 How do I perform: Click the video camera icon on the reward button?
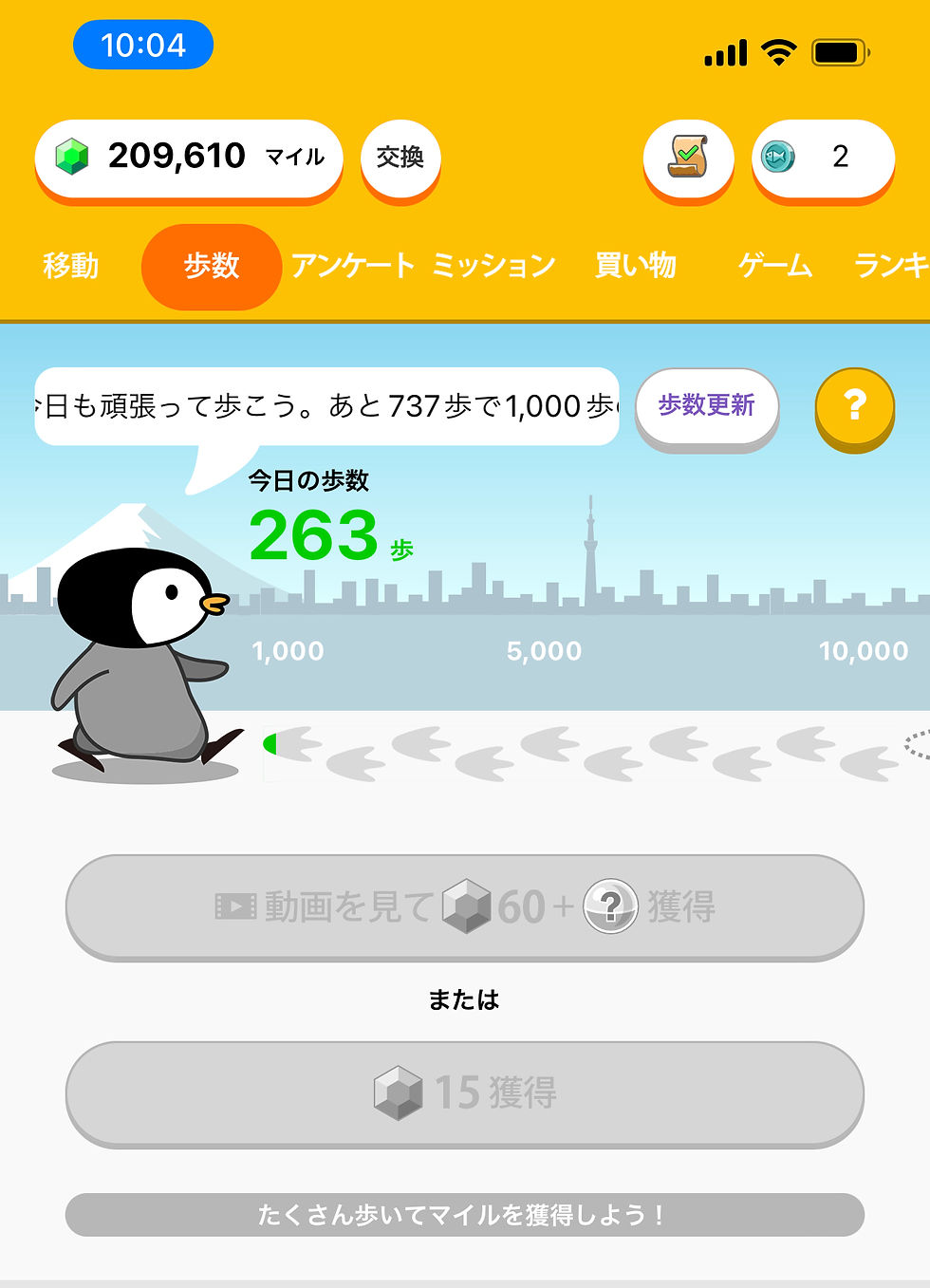pyautogui.click(x=234, y=906)
